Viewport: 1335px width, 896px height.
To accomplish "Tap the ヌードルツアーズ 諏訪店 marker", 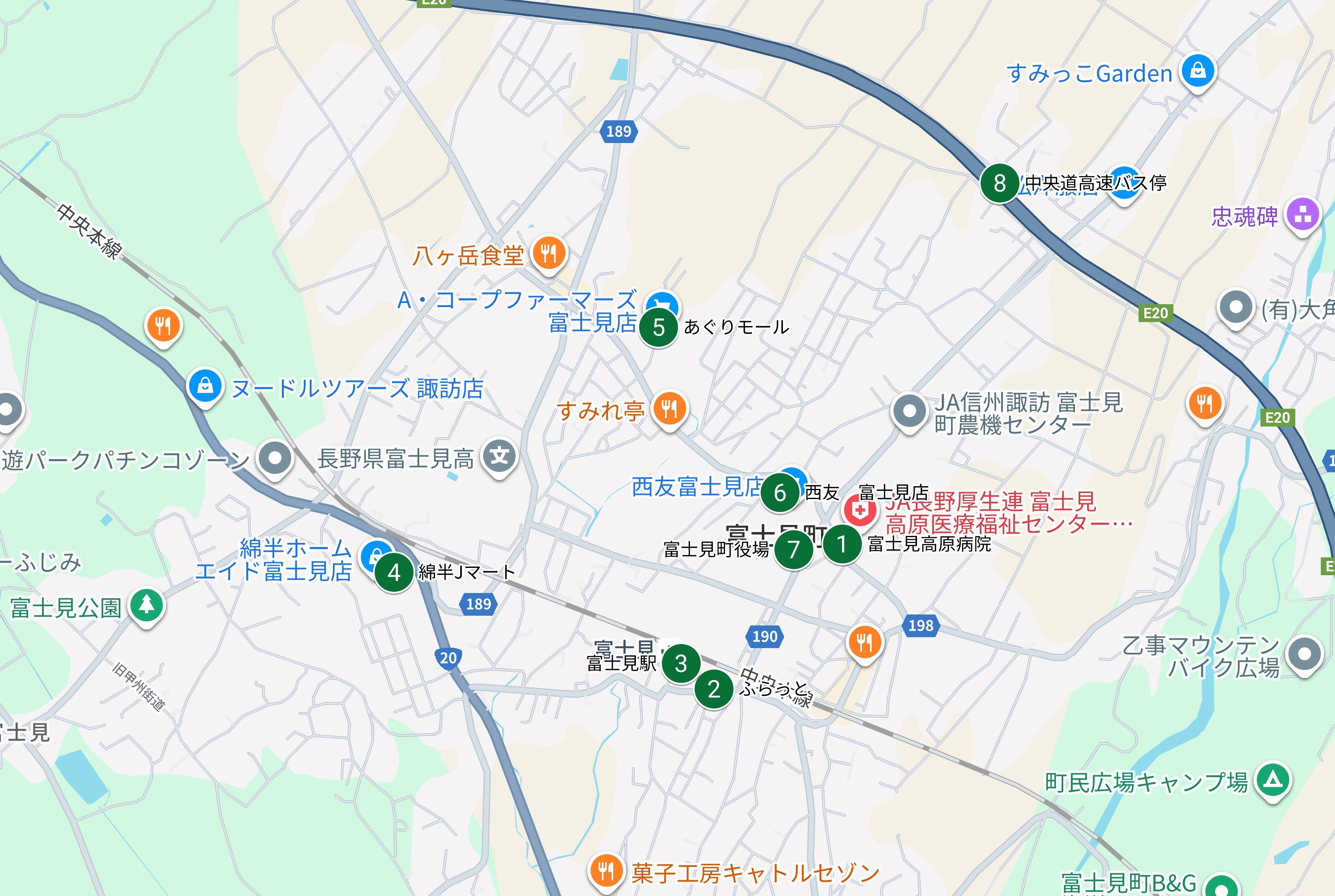I will 205,387.
